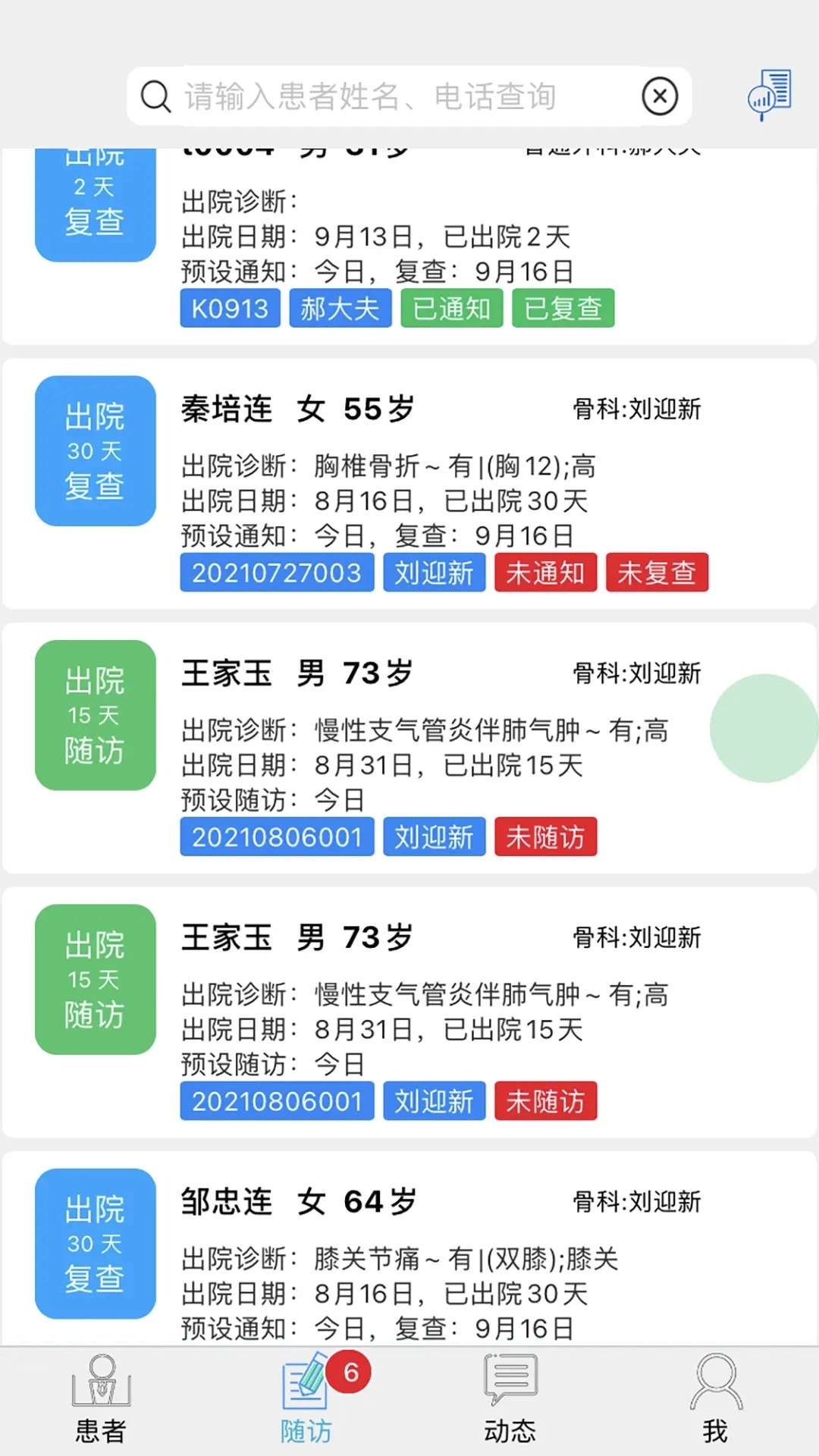Toggle 未通知 status for 秦培连
Screen dimensions: 819x1456
tap(545, 573)
